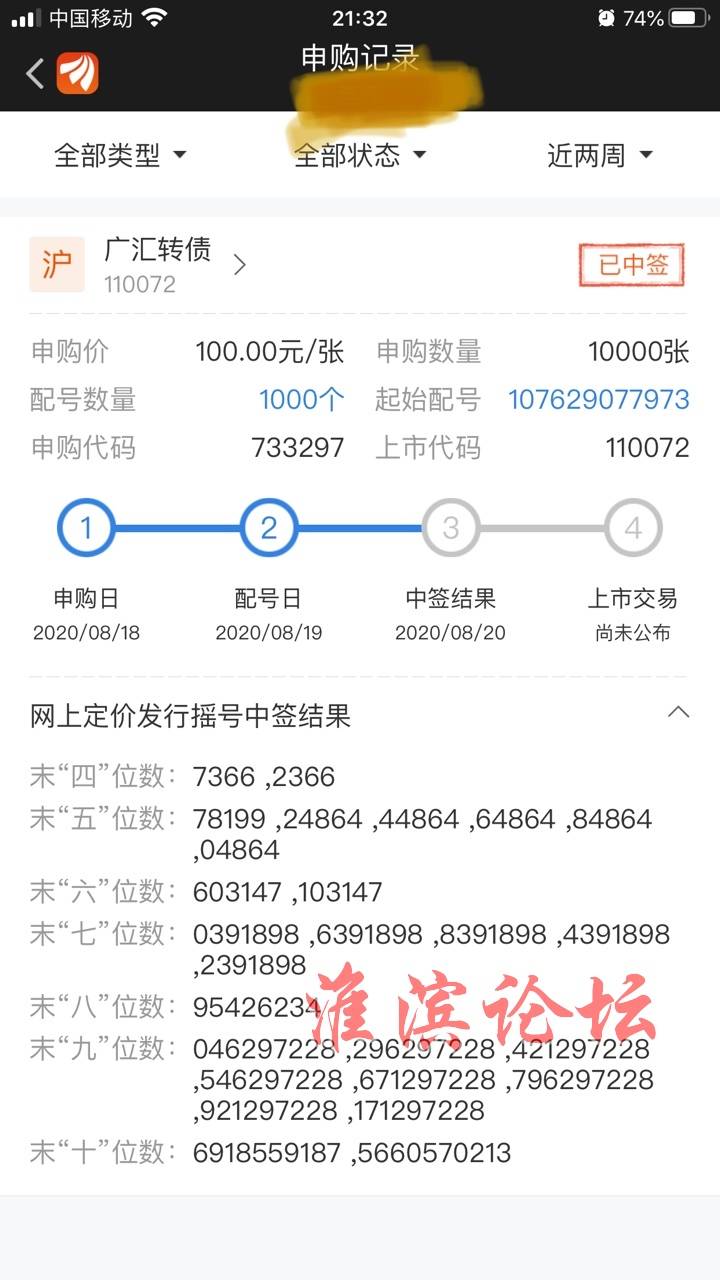Open the 全部类型 filter dropdown
Viewport: 720px width, 1280px height.
point(120,155)
